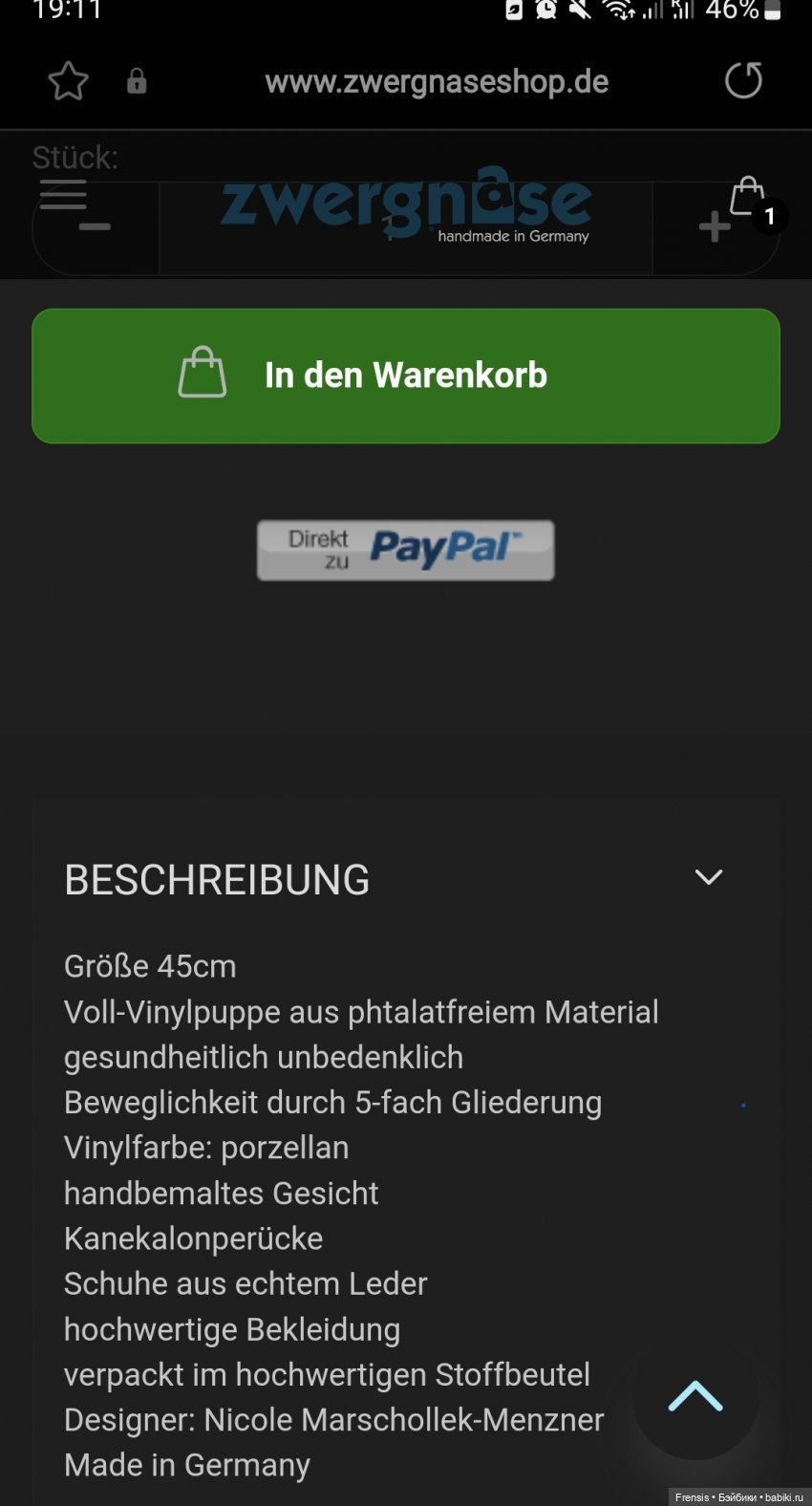Check out with Direkt zu PayPal
Image resolution: width=812 pixels, height=1506 pixels.
click(x=406, y=550)
